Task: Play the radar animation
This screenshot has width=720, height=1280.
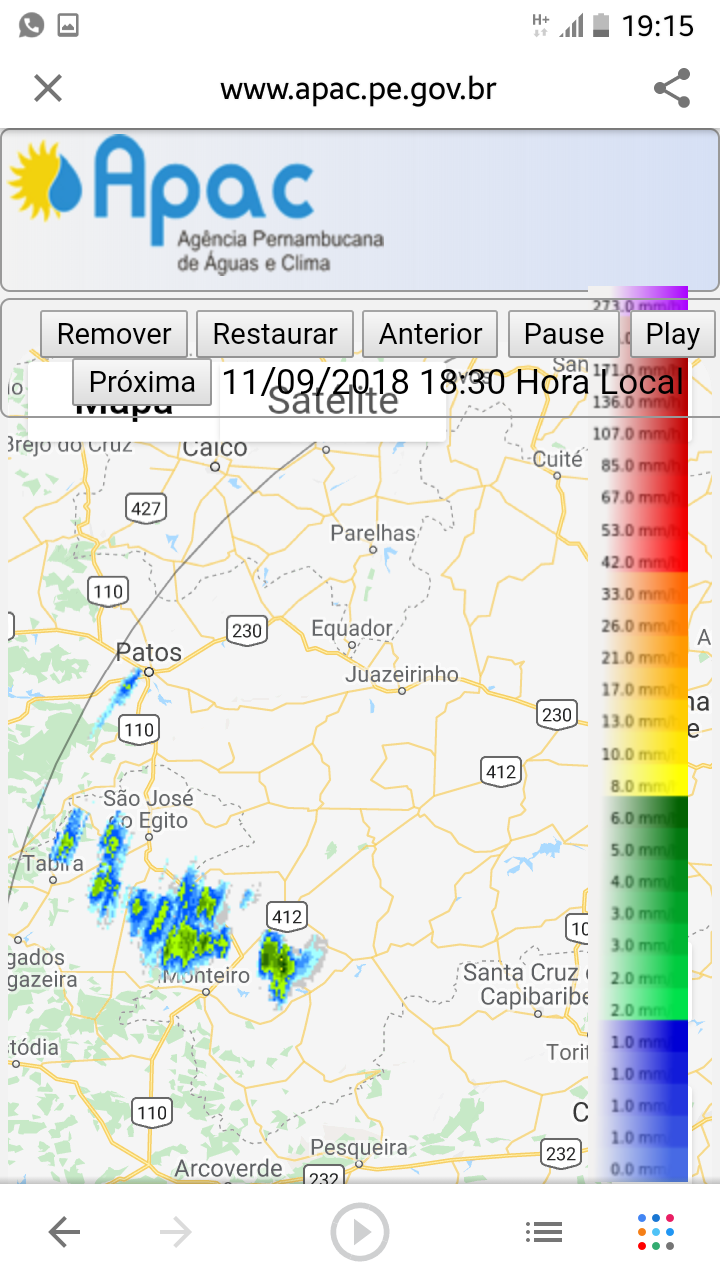Action: click(x=672, y=334)
